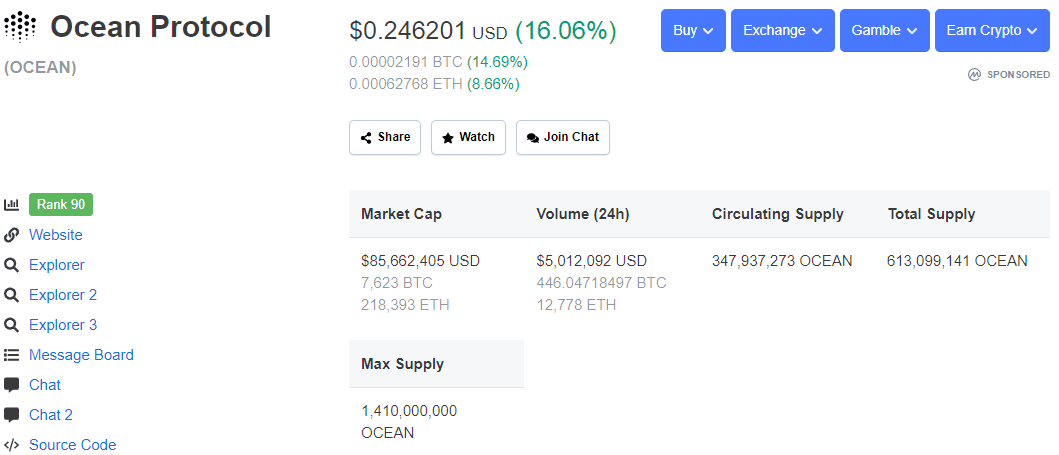Expand the Earn Crypto dropdown
Screen dimensions: 1059x455
[x=991, y=30]
